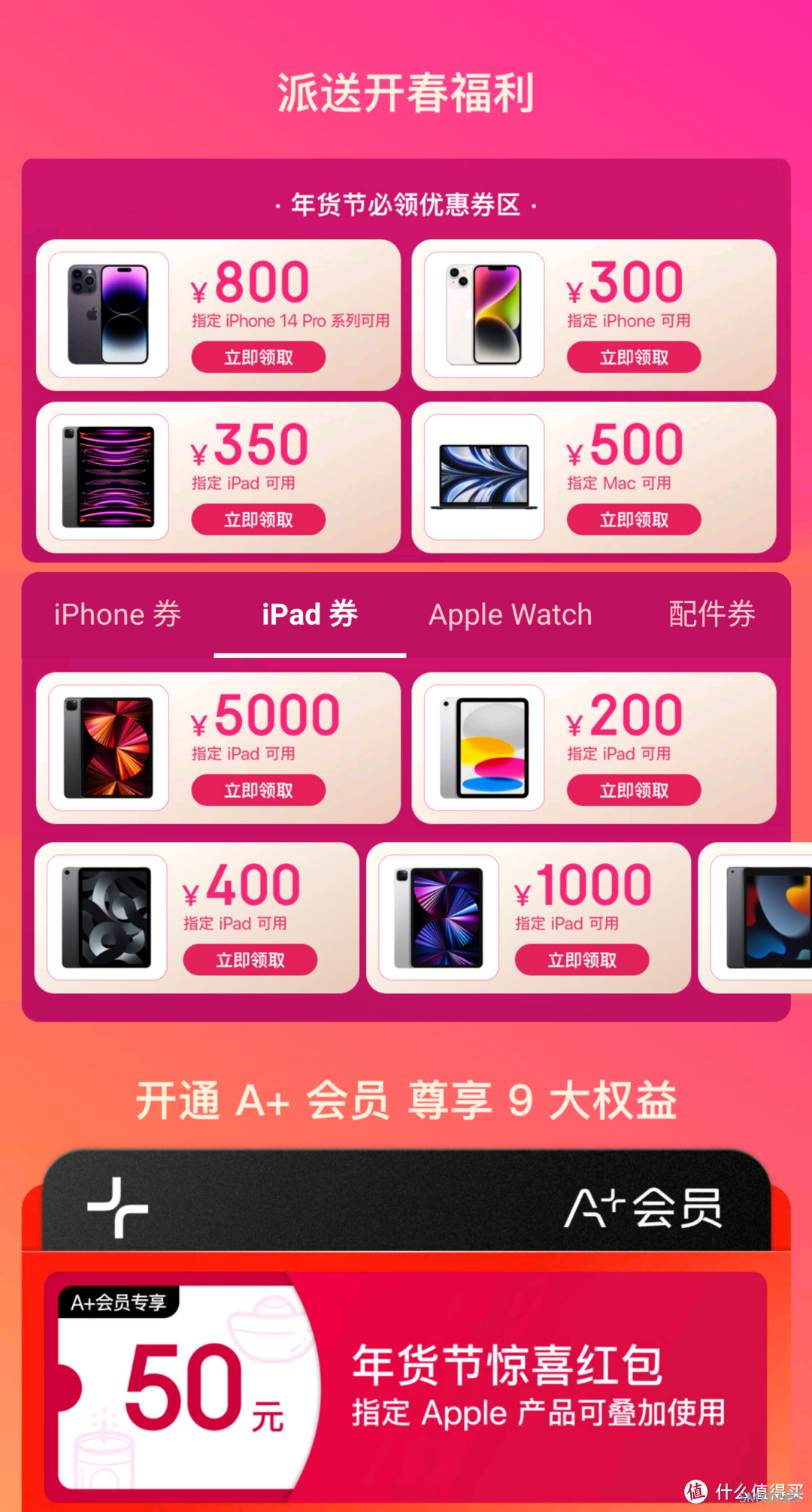Viewport: 812px width, 1512px height.
Task: Claim the ¥1000 iPad coupon
Action: point(581,960)
